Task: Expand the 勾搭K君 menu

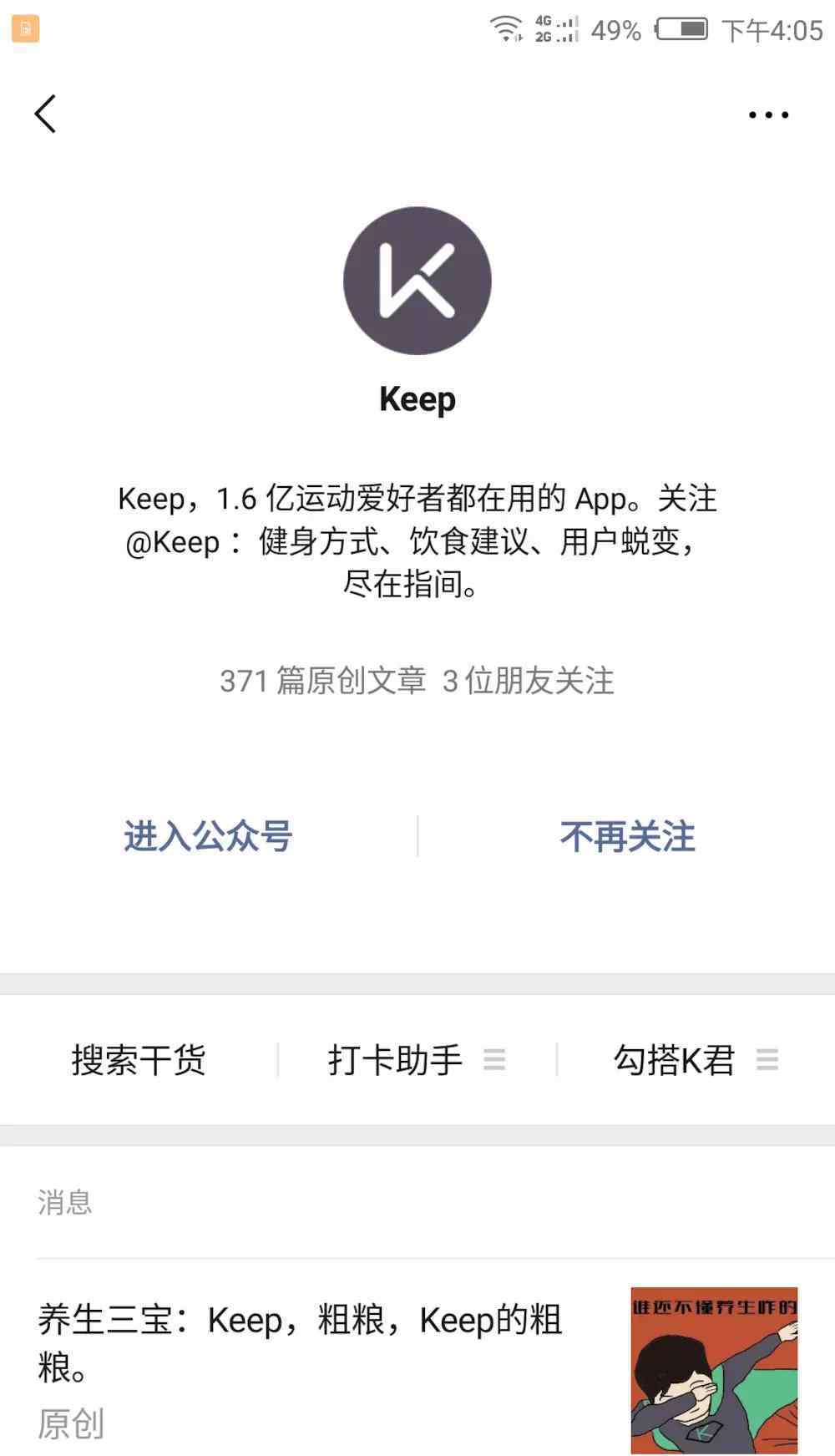Action: coord(695,1060)
